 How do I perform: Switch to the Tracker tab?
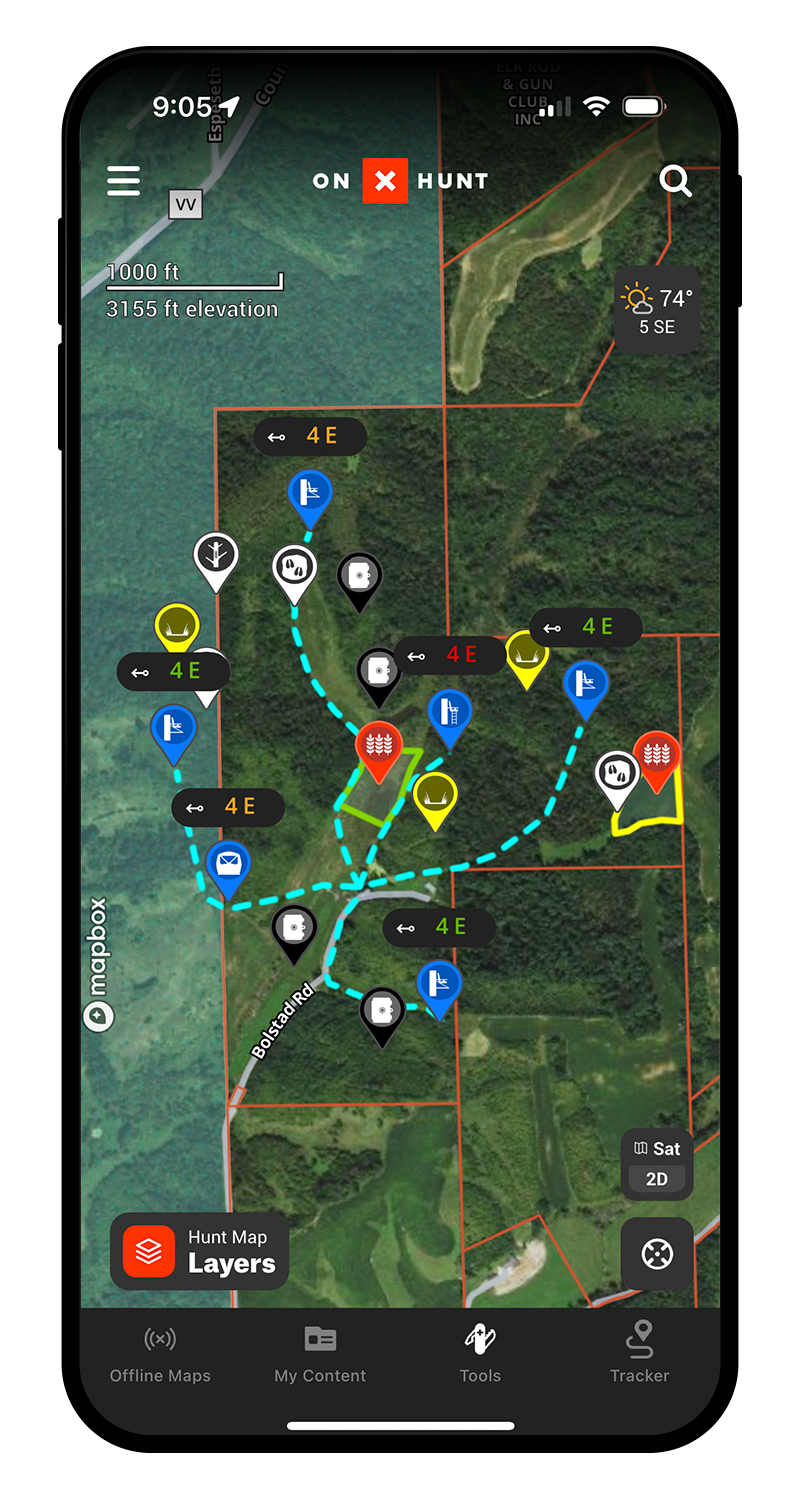coord(640,1355)
